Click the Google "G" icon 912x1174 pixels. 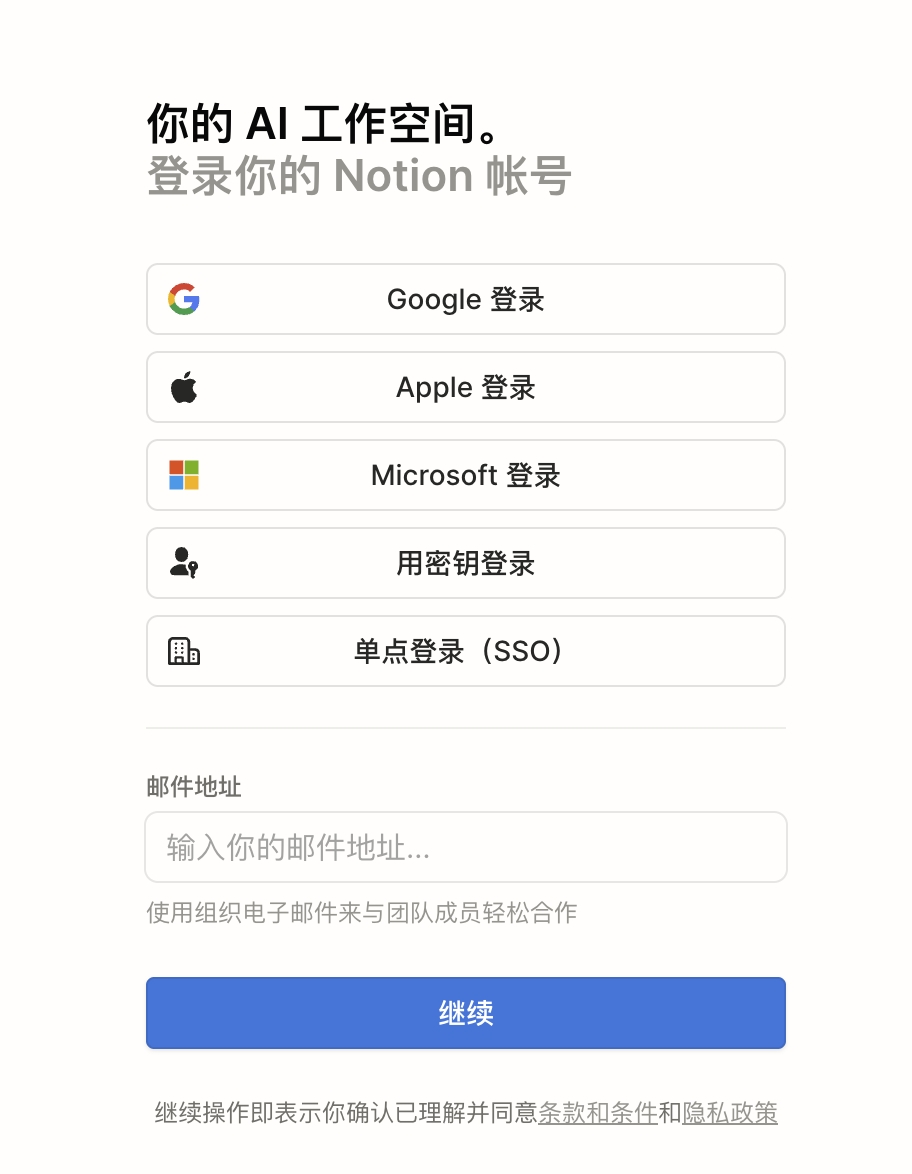coord(185,298)
